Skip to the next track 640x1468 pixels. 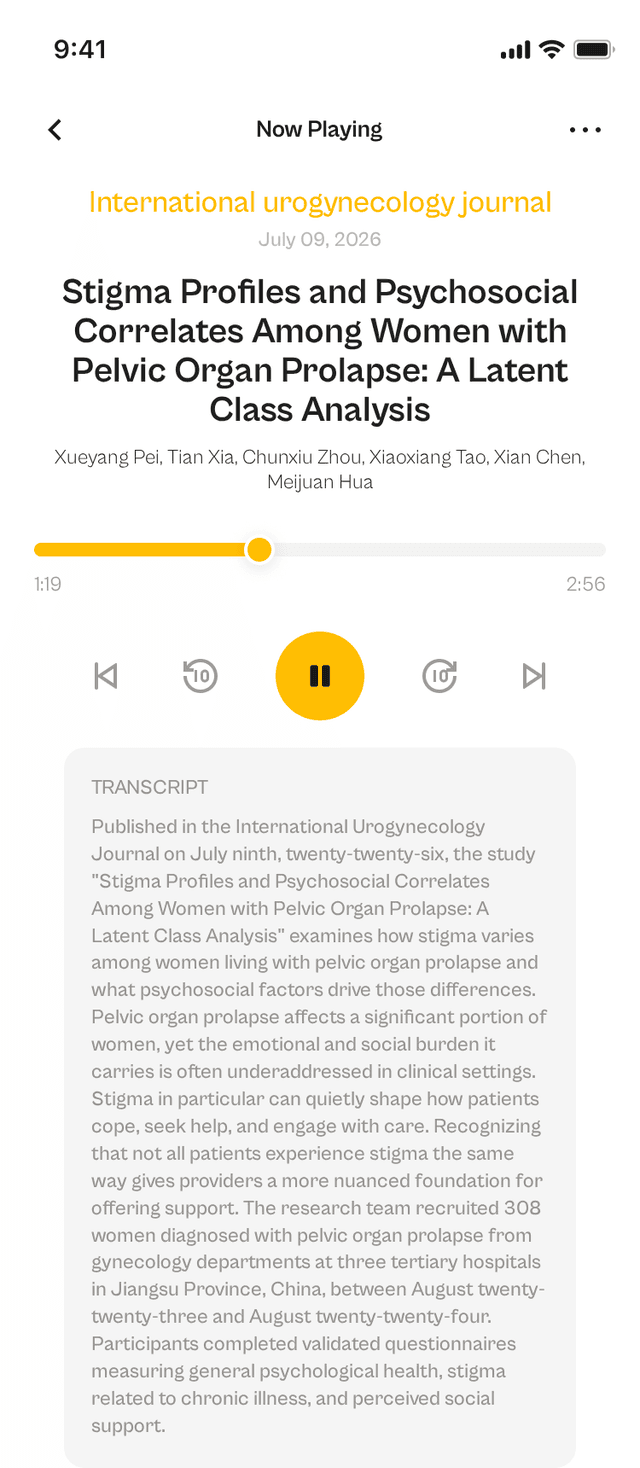(535, 676)
